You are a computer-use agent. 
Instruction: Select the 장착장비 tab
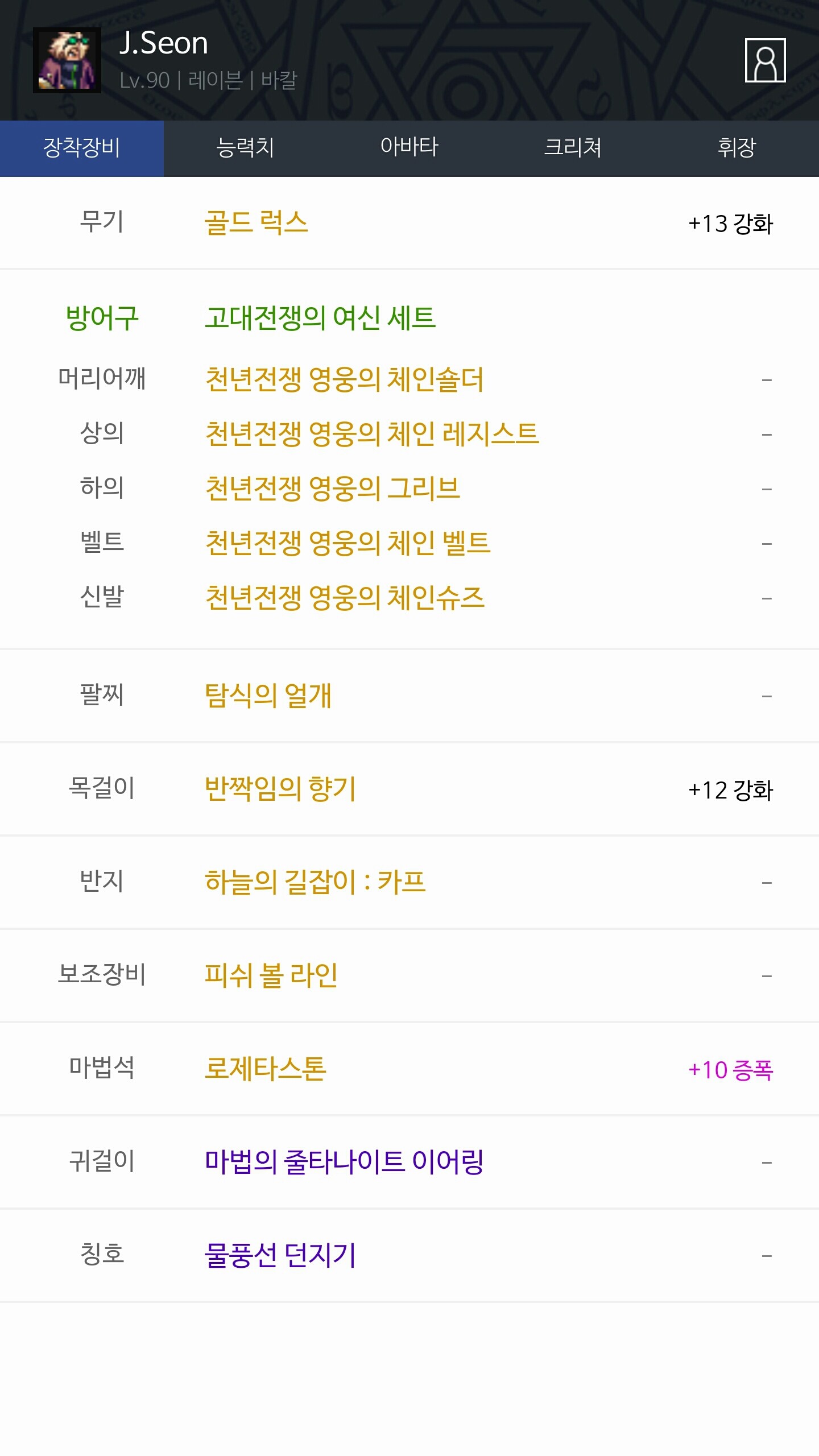(81, 148)
